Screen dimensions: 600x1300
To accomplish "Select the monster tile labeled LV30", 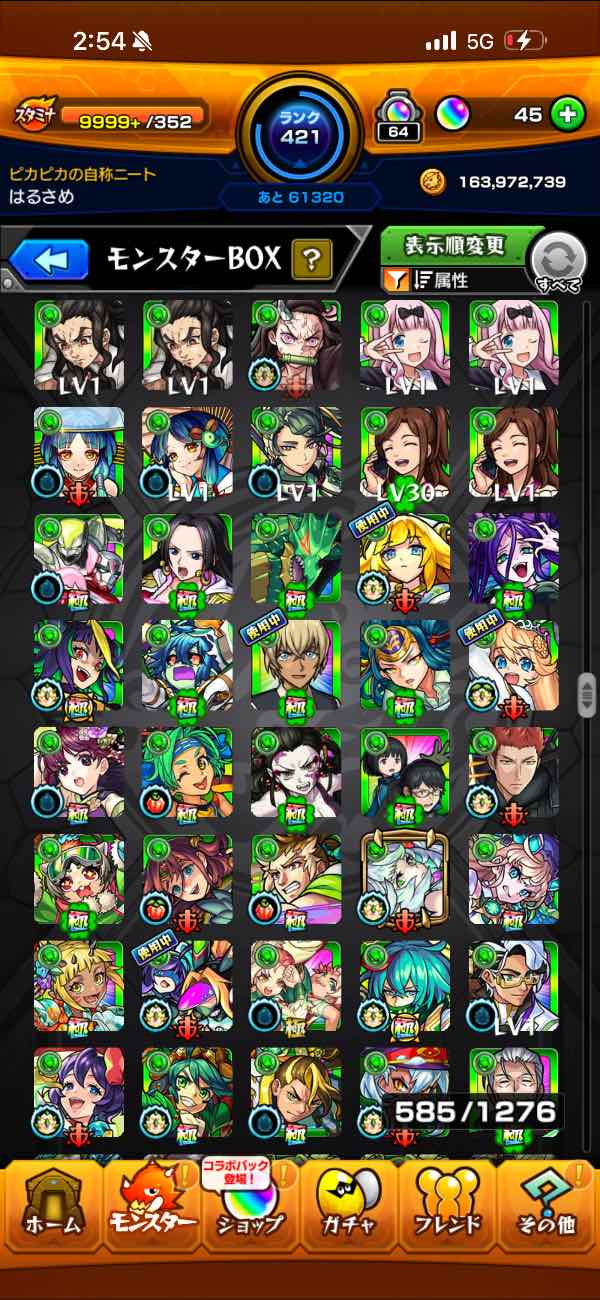I will pos(405,452).
